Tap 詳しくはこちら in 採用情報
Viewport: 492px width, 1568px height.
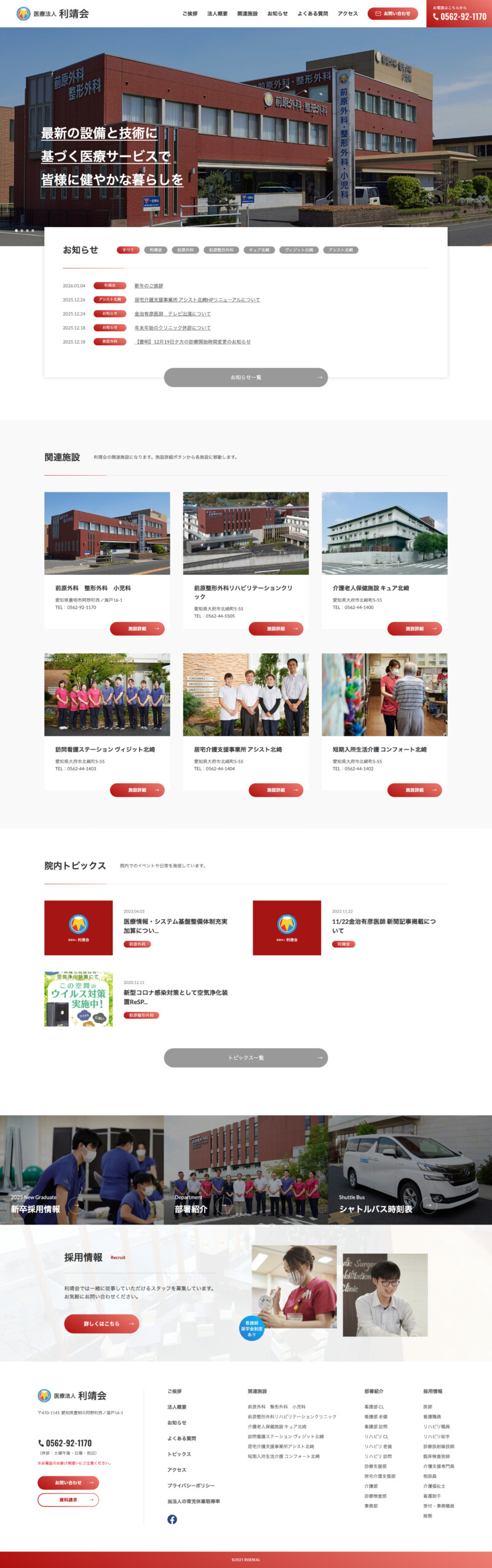click(x=101, y=1323)
